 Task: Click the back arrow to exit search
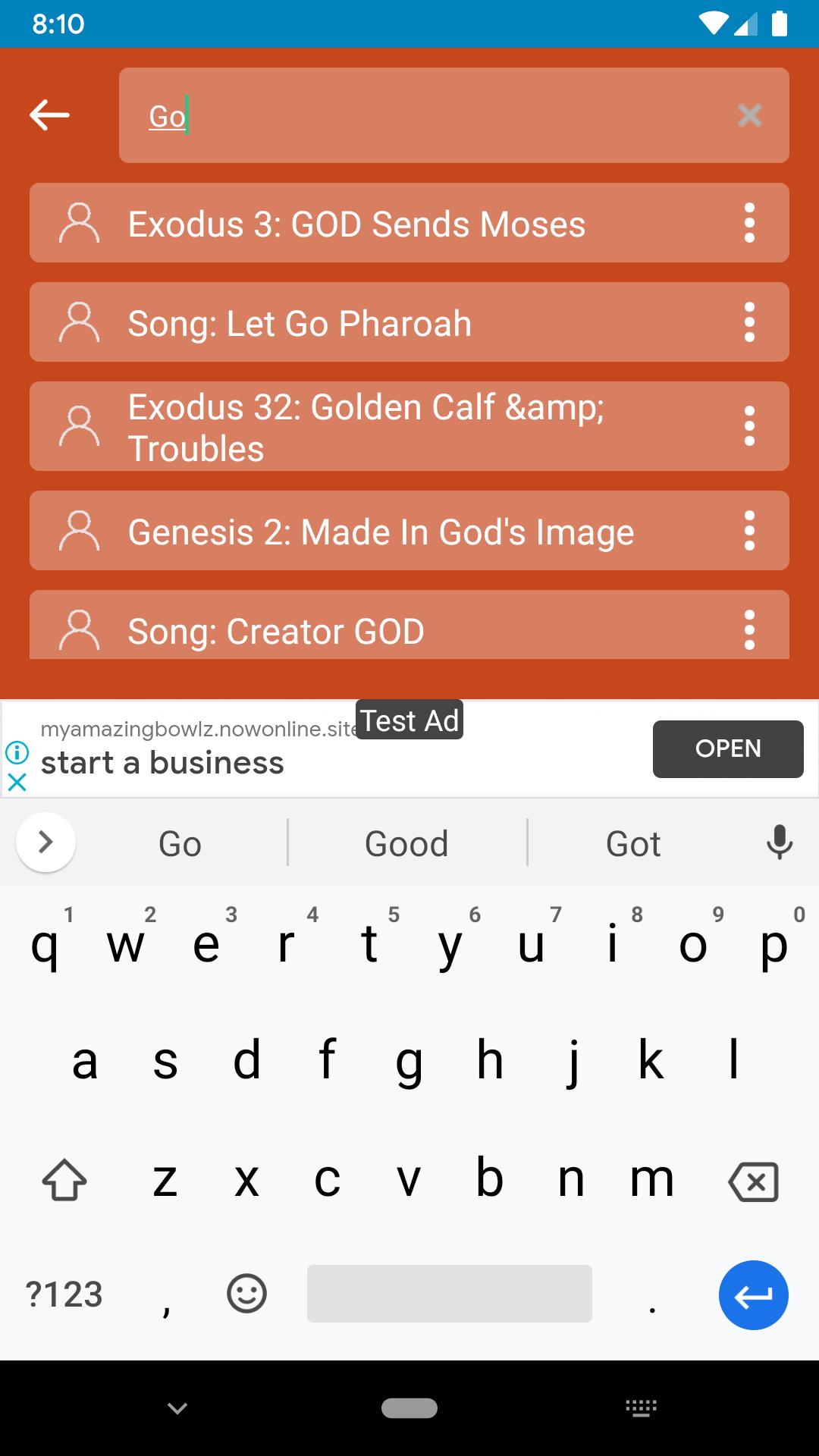point(49,115)
